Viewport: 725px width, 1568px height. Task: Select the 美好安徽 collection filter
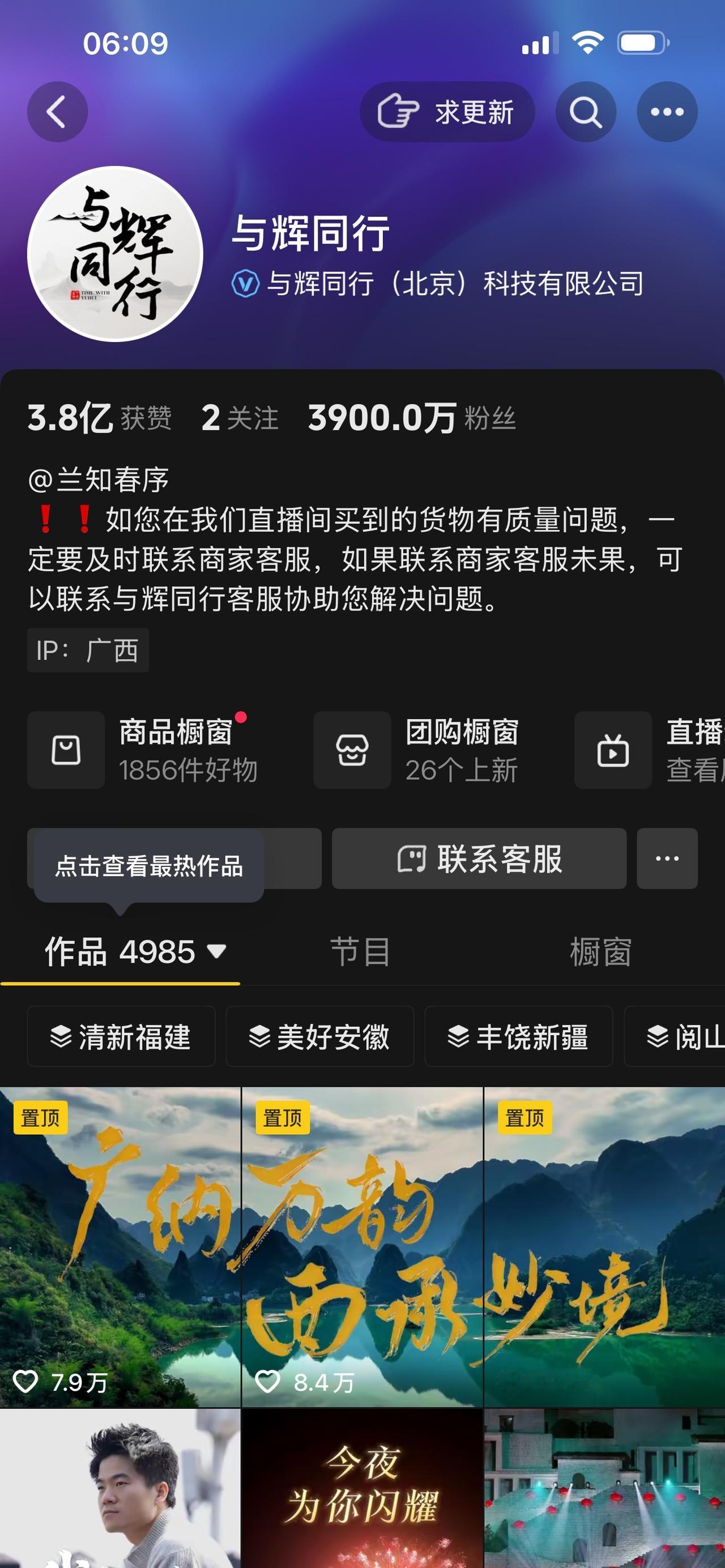(321, 1037)
